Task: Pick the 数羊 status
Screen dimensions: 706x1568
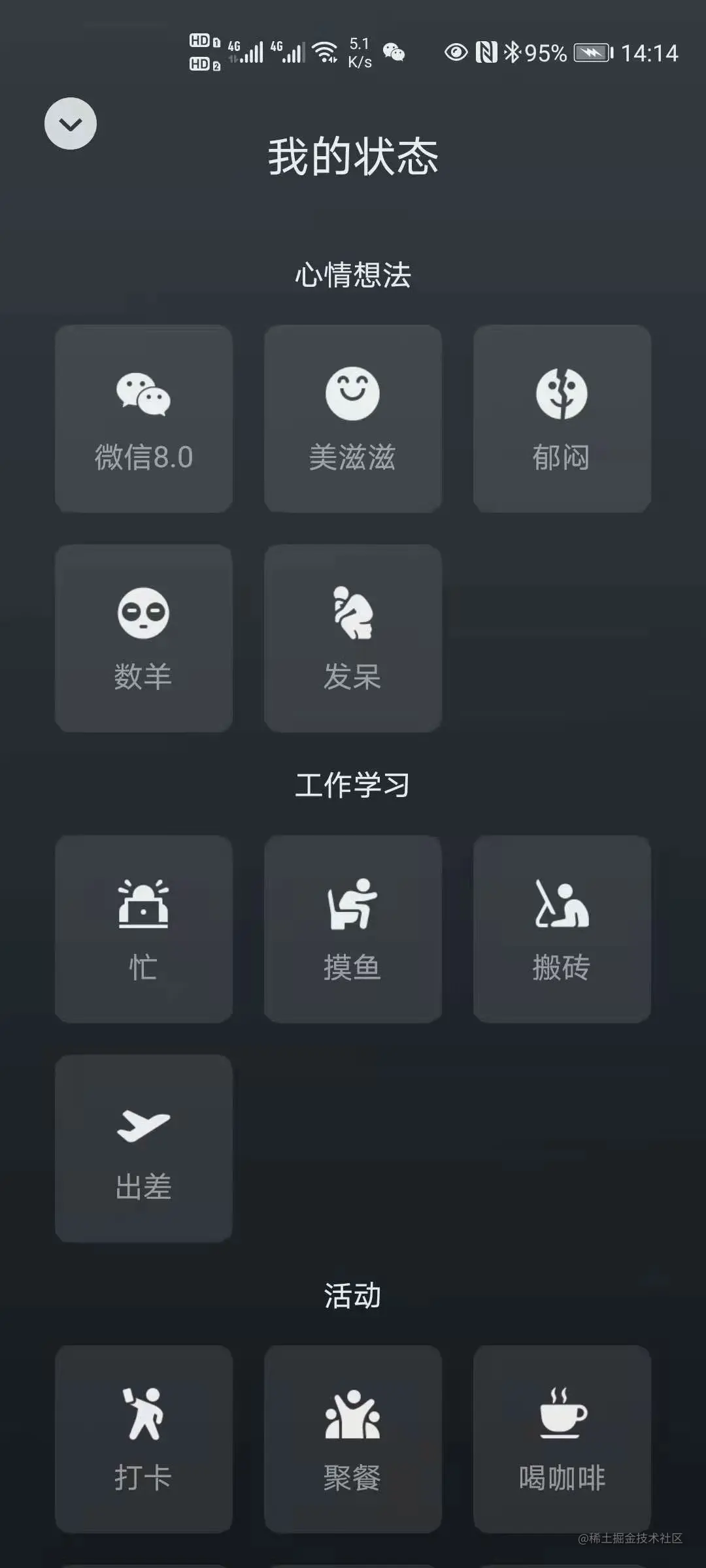Action: pyautogui.click(x=144, y=638)
